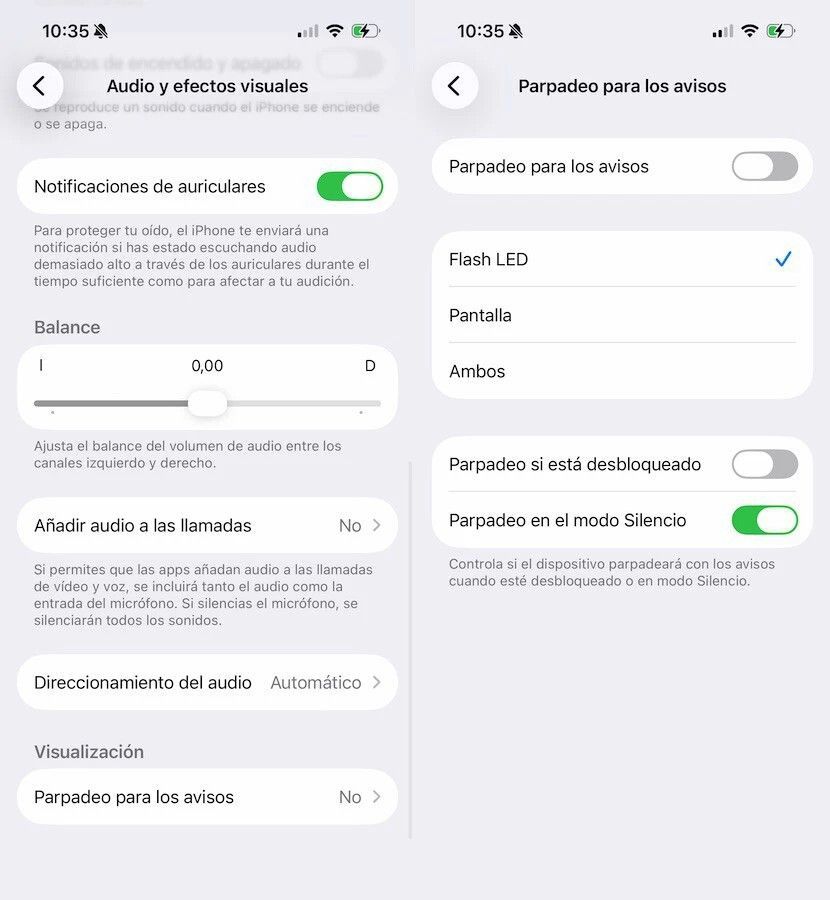Viewport: 830px width, 900px height.
Task: Select the Ambos option
Action: coord(620,371)
